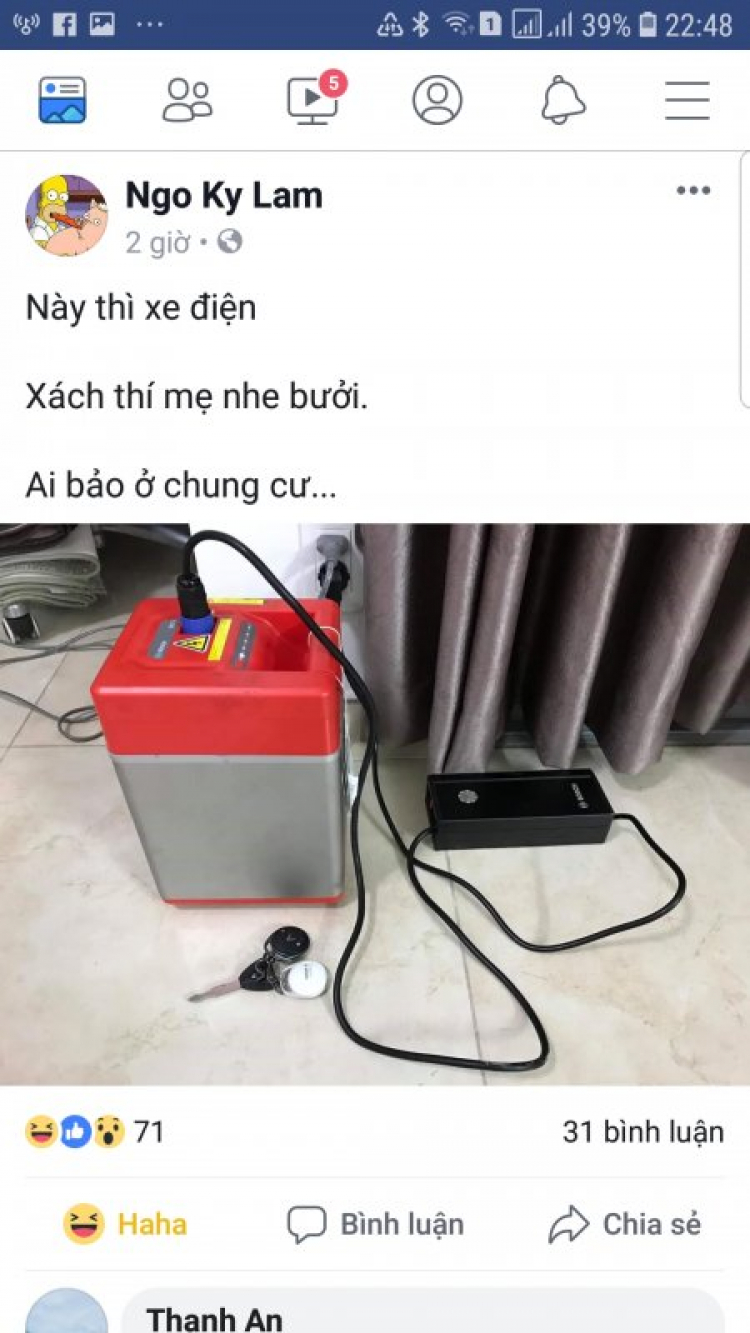Share the post via Chia sẻ

click(x=625, y=1224)
